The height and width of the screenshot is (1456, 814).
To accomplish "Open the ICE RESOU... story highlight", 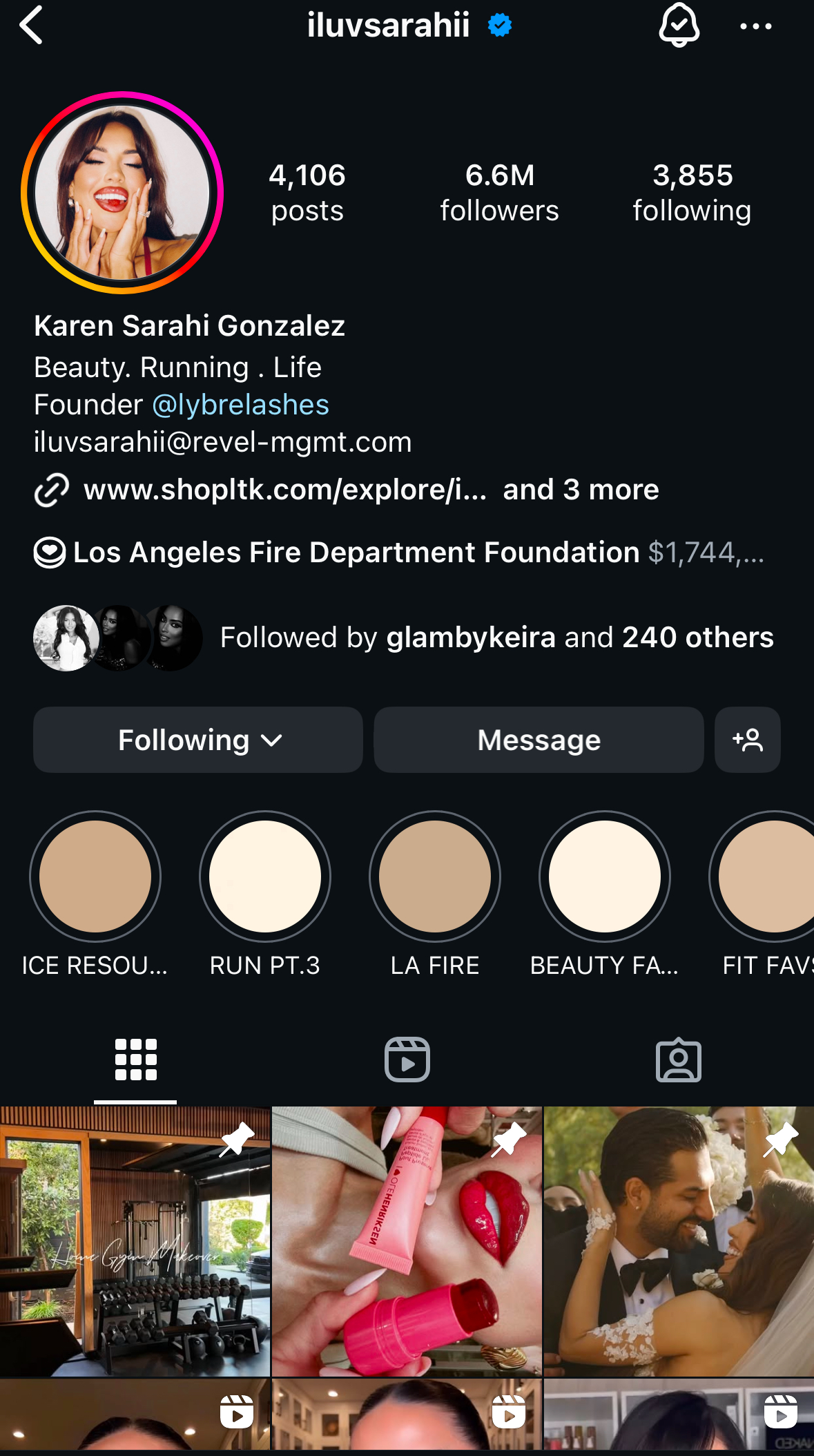I will [95, 877].
